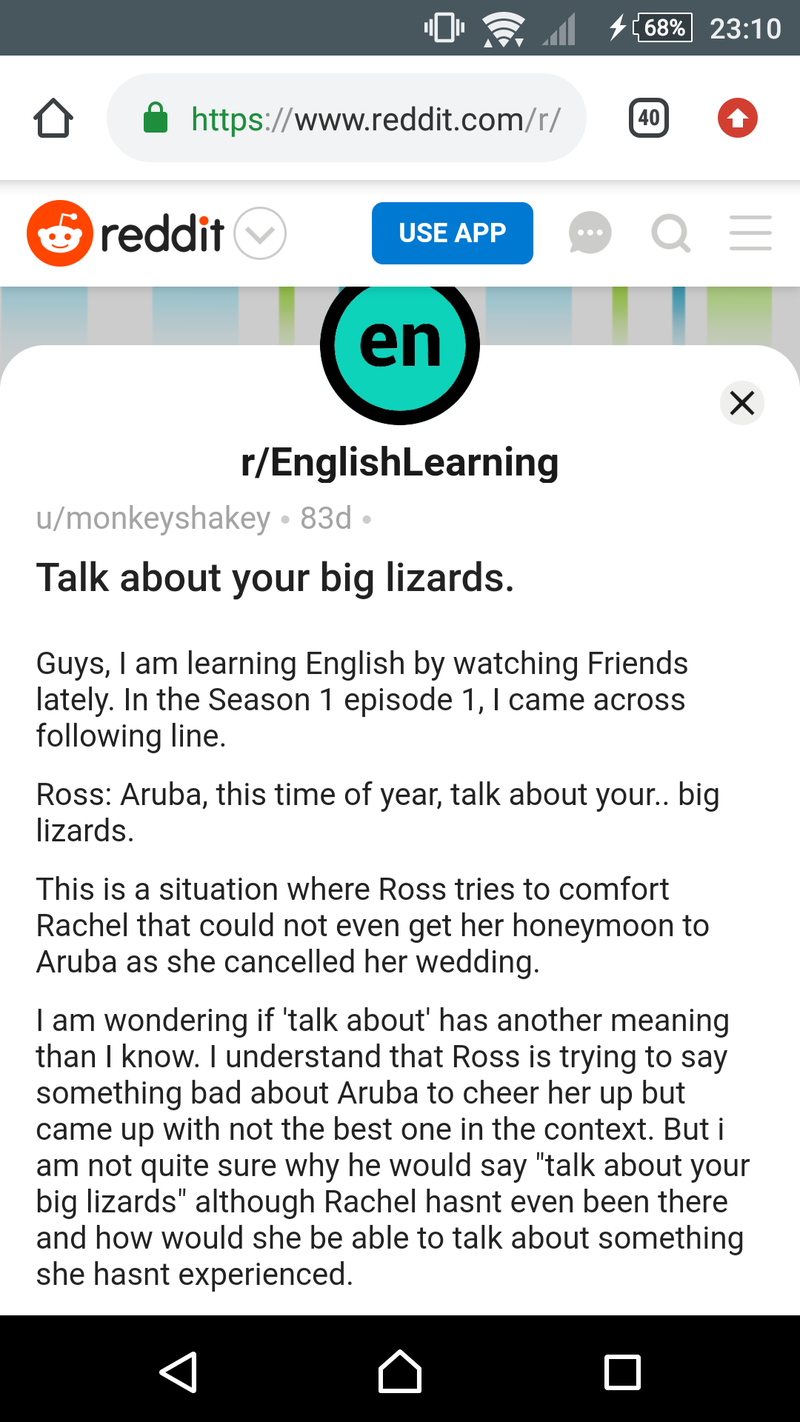Visit the r/EnglishLearning subreddit
Viewport: 800px width, 1422px height.
pyautogui.click(x=400, y=462)
